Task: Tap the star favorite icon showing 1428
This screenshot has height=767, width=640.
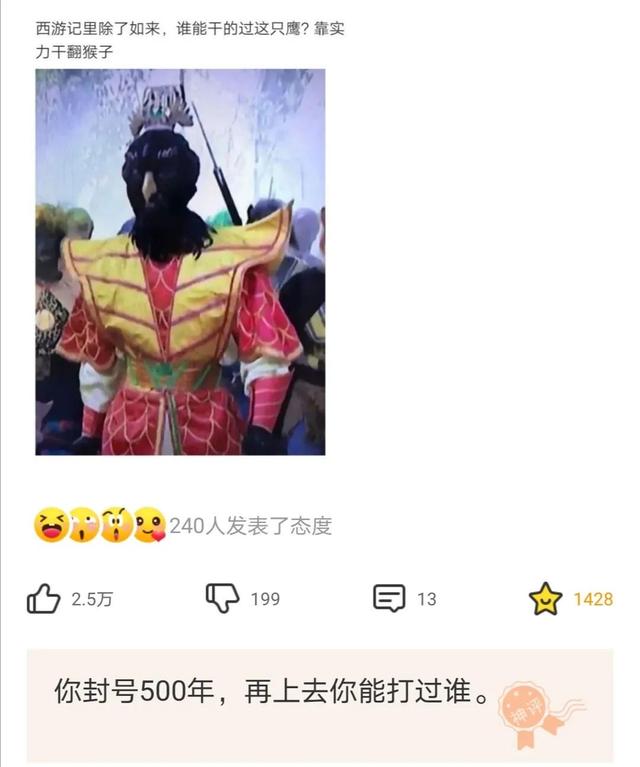Action: tap(546, 599)
